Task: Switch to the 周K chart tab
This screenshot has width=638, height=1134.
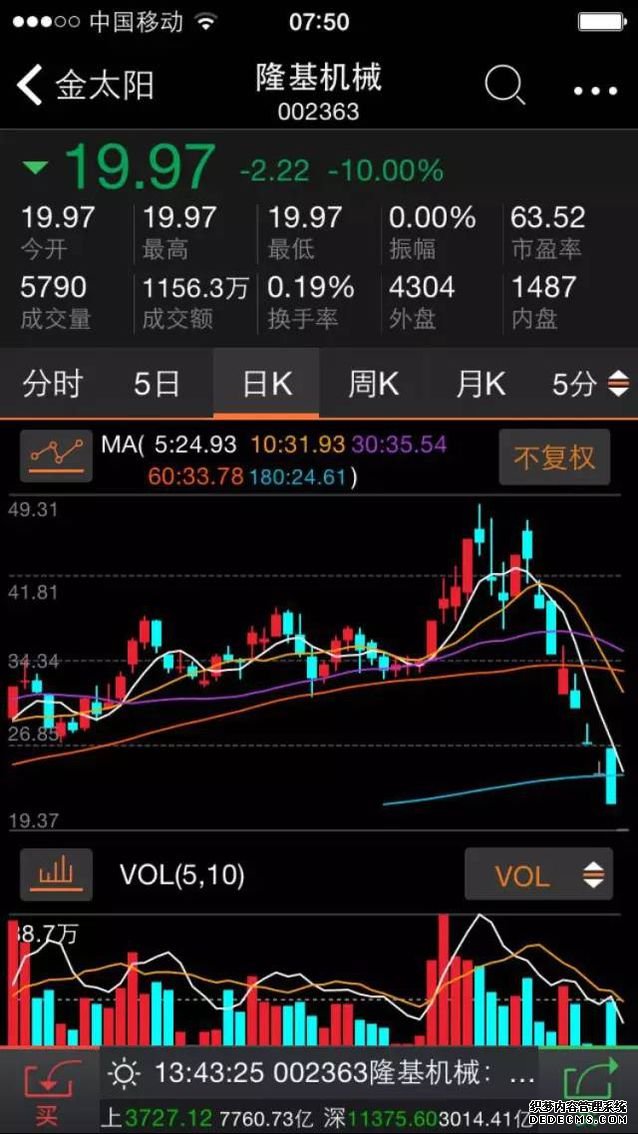Action: [x=373, y=384]
